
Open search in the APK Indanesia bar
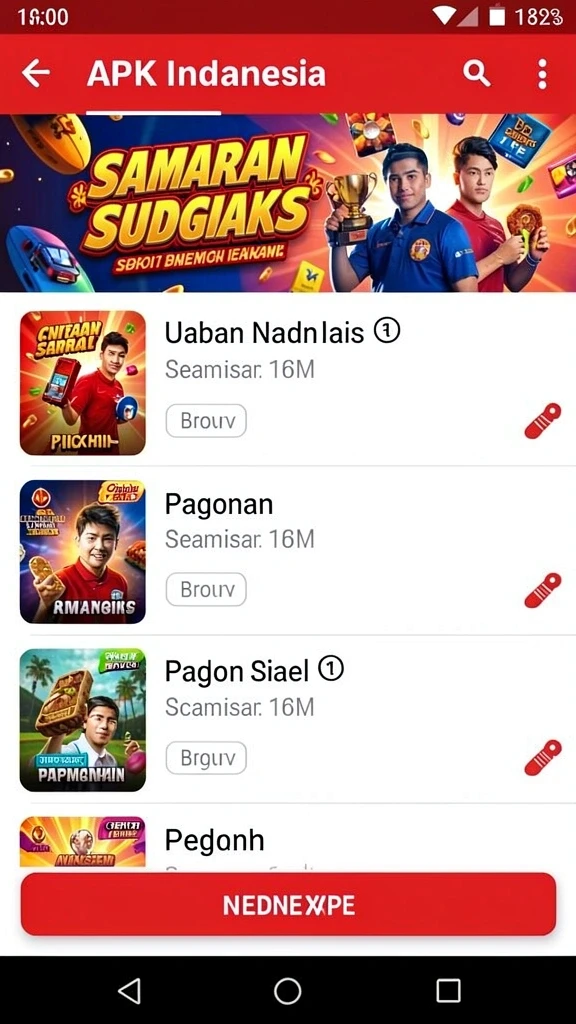[477, 74]
